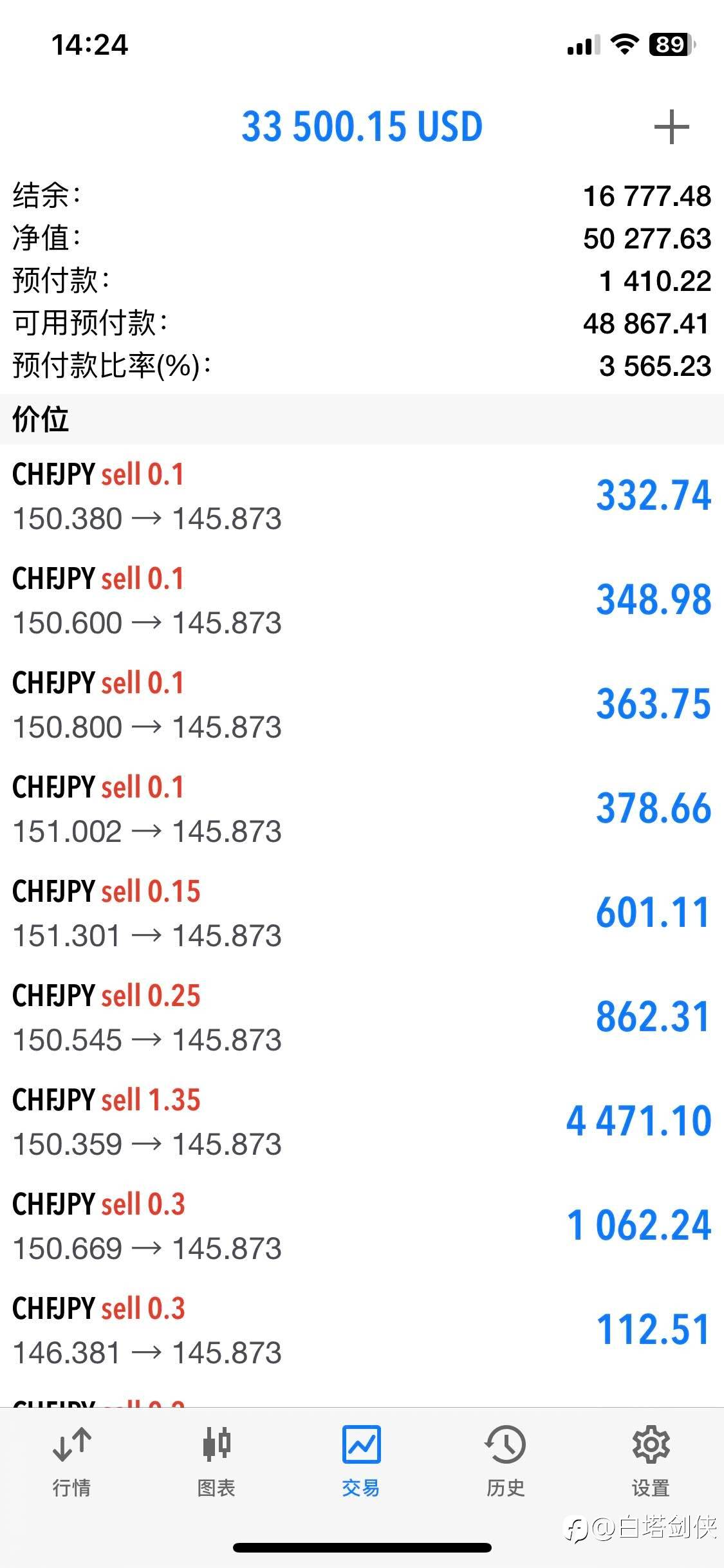Screen dimensions: 724x1568
Task: Select CHFJPY position opened at 150.800
Action: (x=362, y=705)
